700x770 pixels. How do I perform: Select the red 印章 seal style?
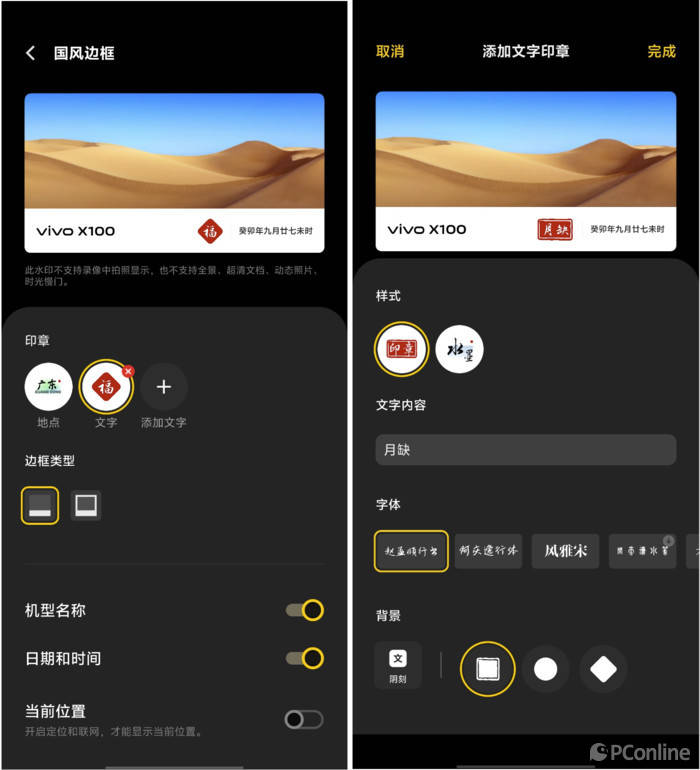[x=402, y=349]
